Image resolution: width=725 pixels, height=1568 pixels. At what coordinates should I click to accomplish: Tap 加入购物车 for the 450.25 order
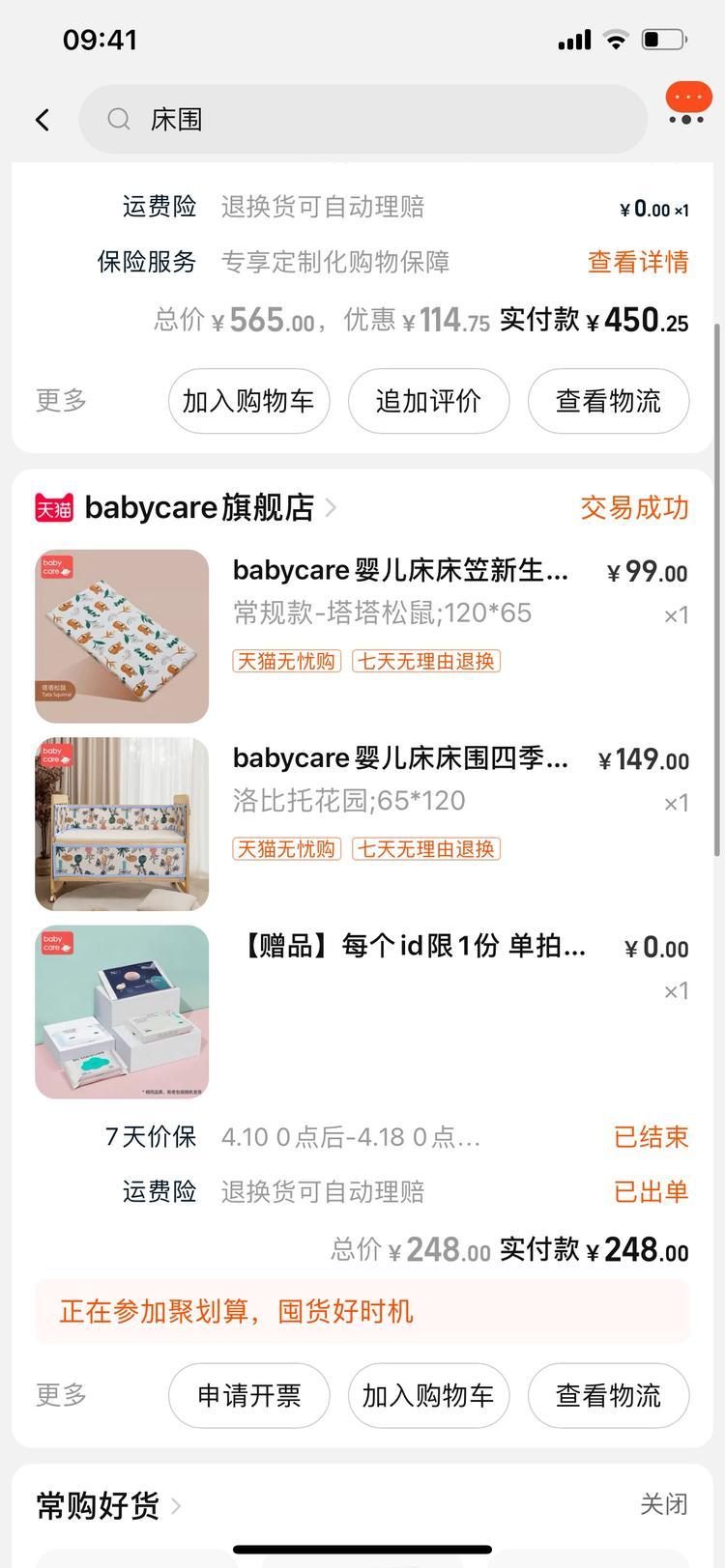[248, 401]
